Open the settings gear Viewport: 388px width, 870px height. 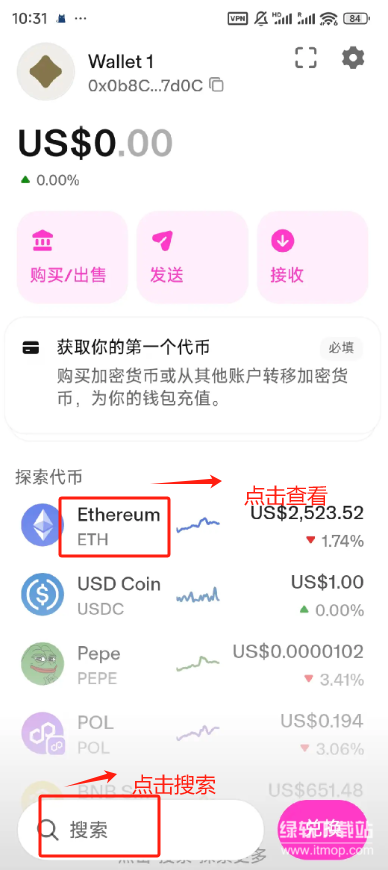pos(353,57)
